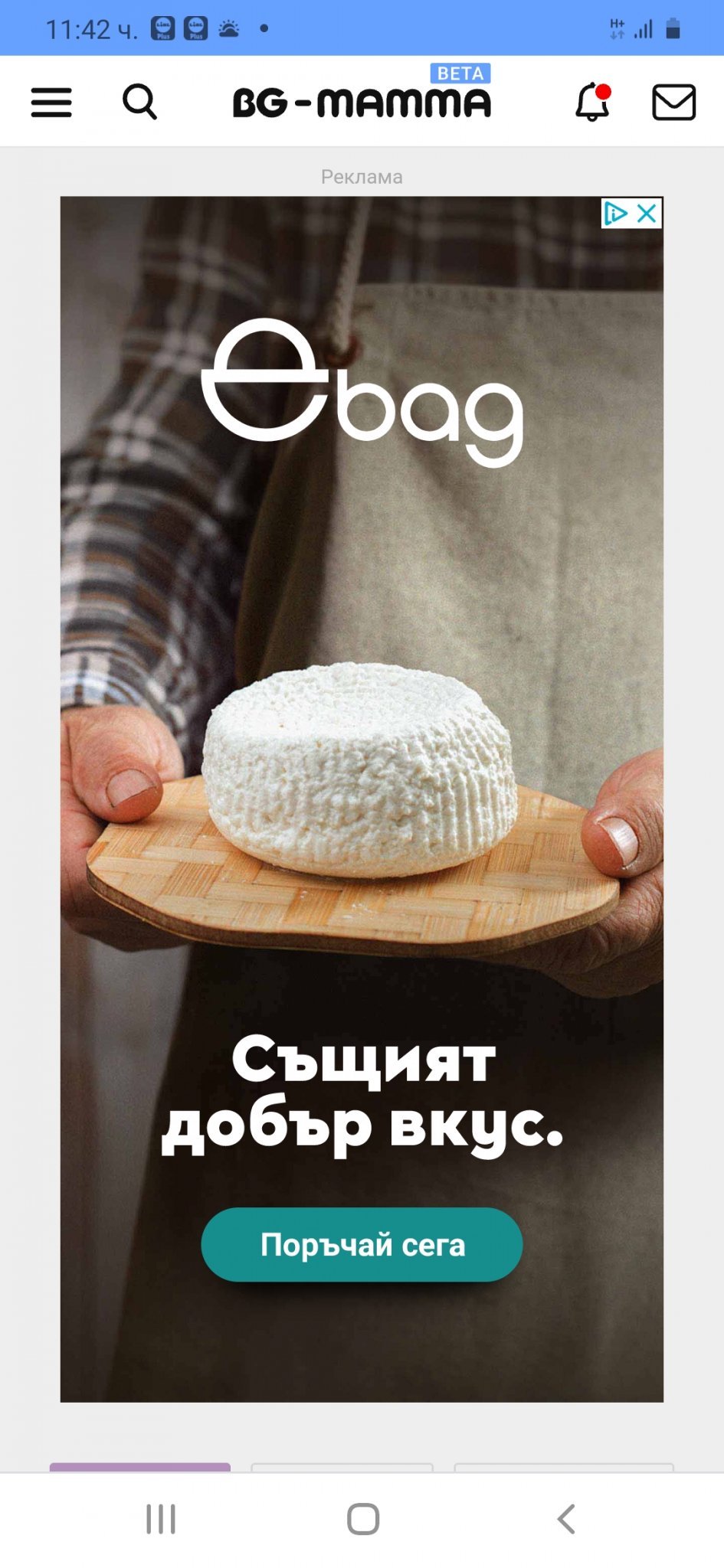
Task: Open the notifications bell
Action: click(592, 102)
